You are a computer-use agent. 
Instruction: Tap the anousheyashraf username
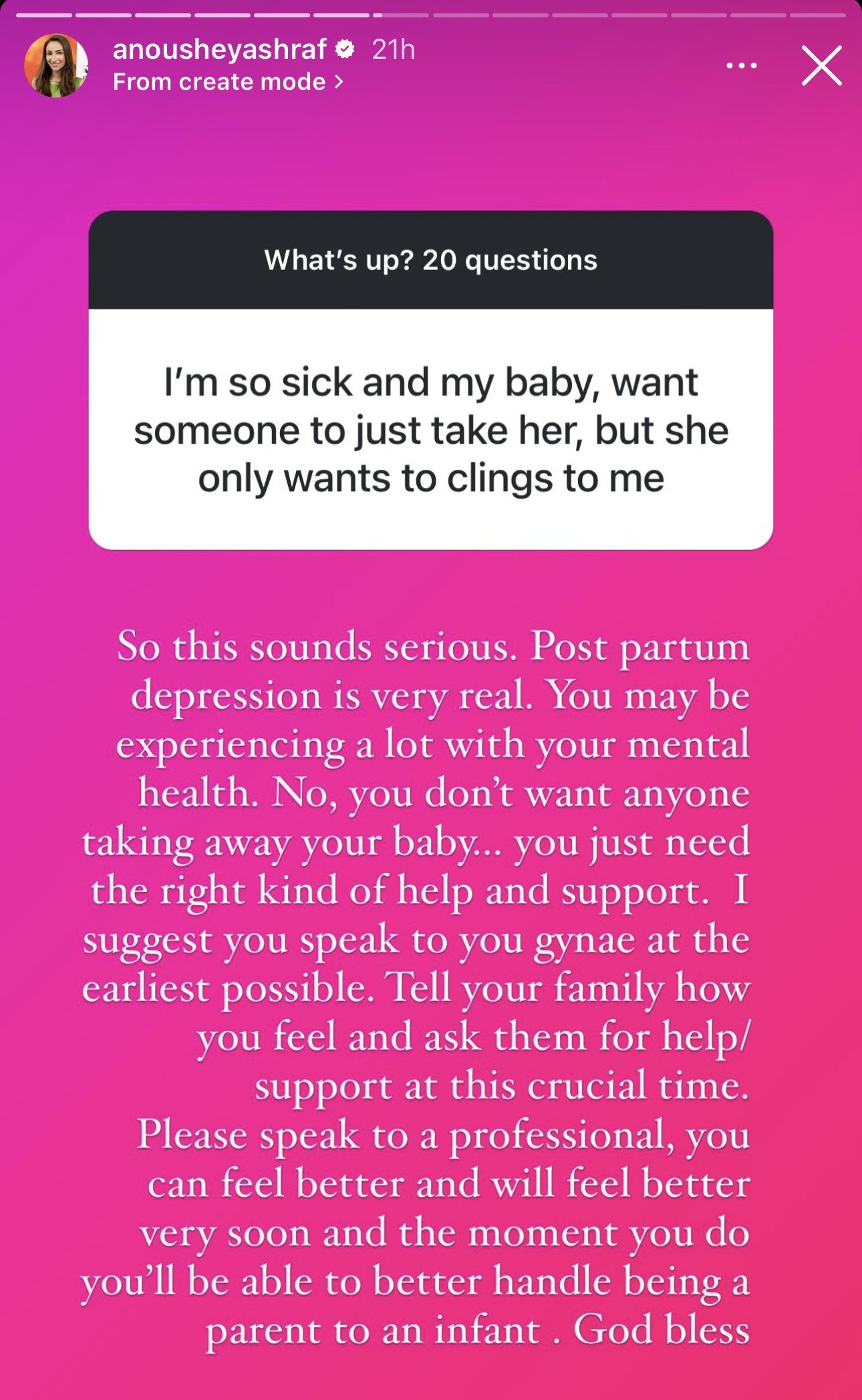(220, 49)
